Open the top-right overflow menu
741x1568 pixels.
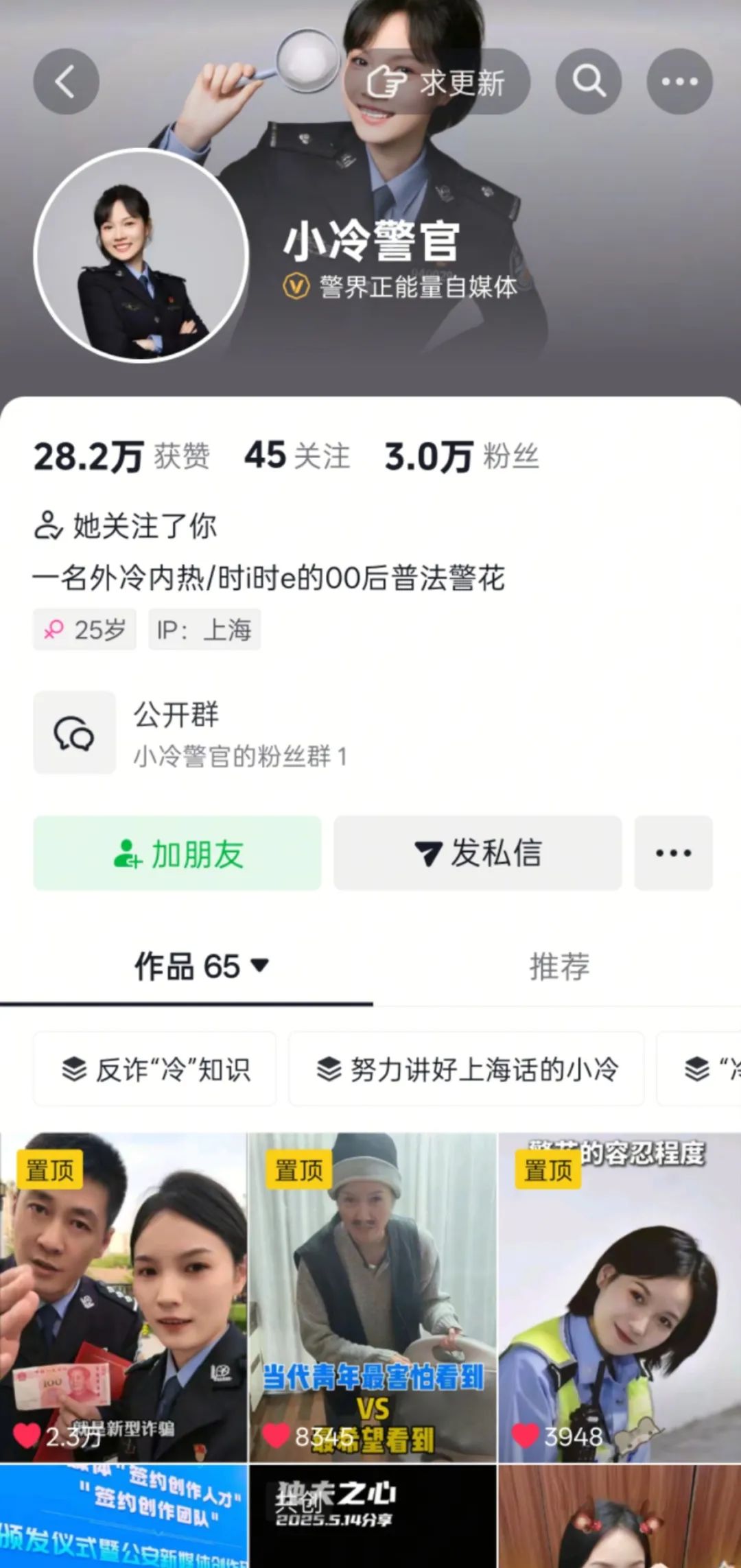tap(679, 82)
